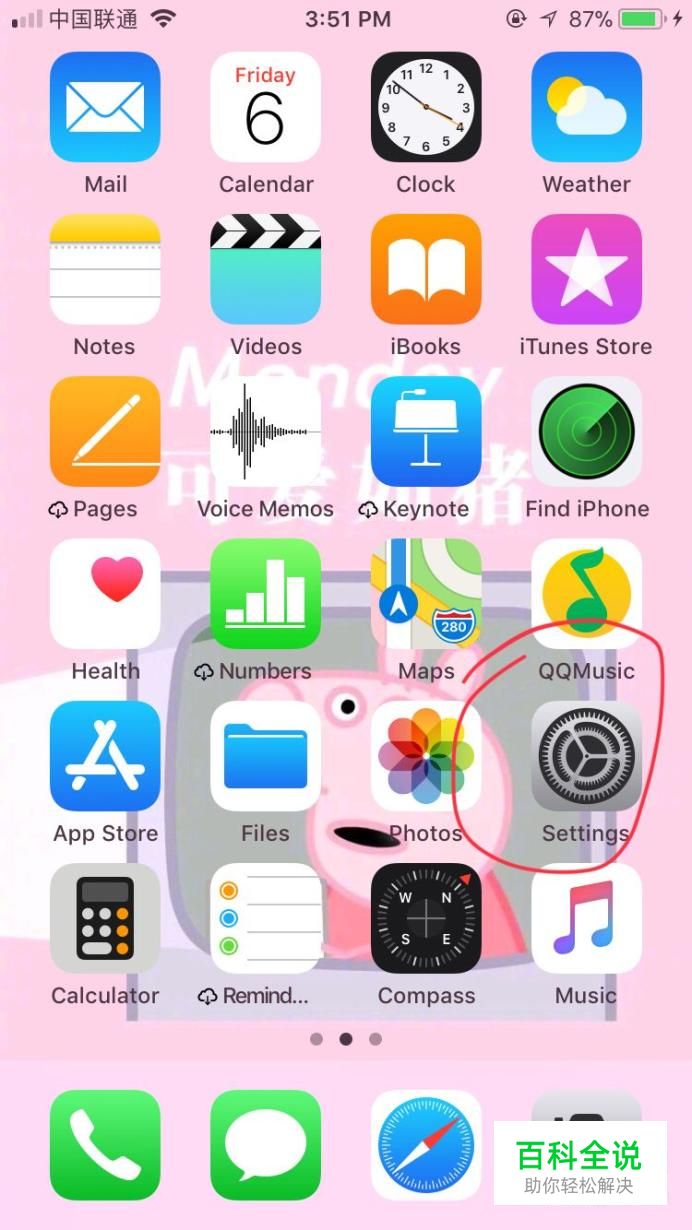Open the Health app
The width and height of the screenshot is (692, 1230).
point(105,594)
